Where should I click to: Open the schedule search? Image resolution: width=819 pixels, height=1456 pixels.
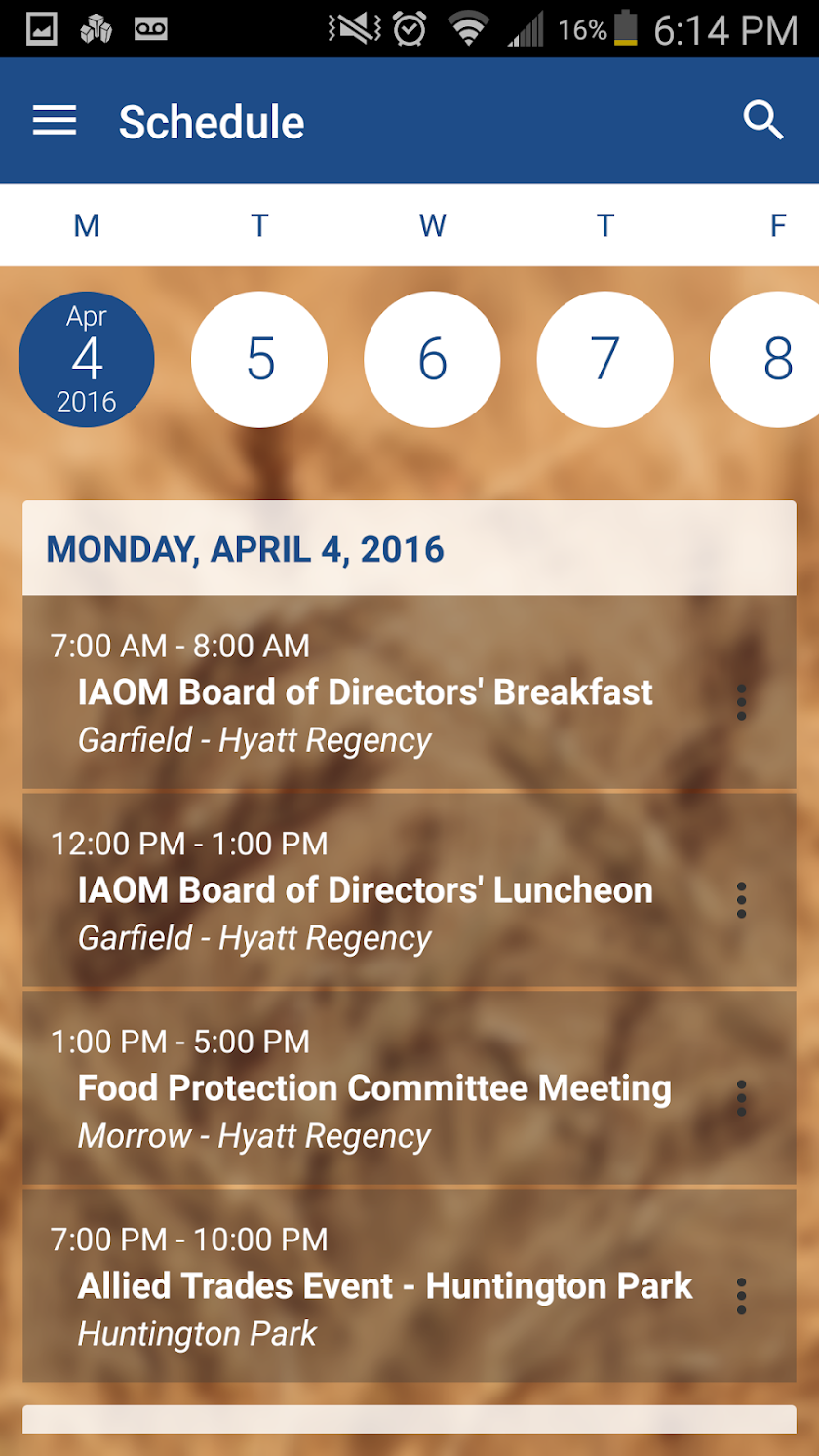click(763, 121)
